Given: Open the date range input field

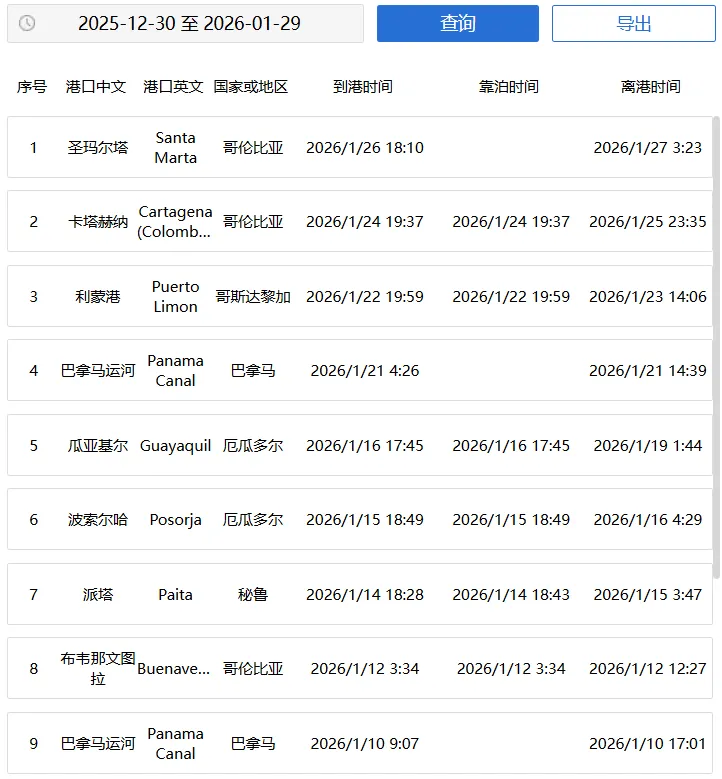Looking at the screenshot, I should click(x=185, y=23).
